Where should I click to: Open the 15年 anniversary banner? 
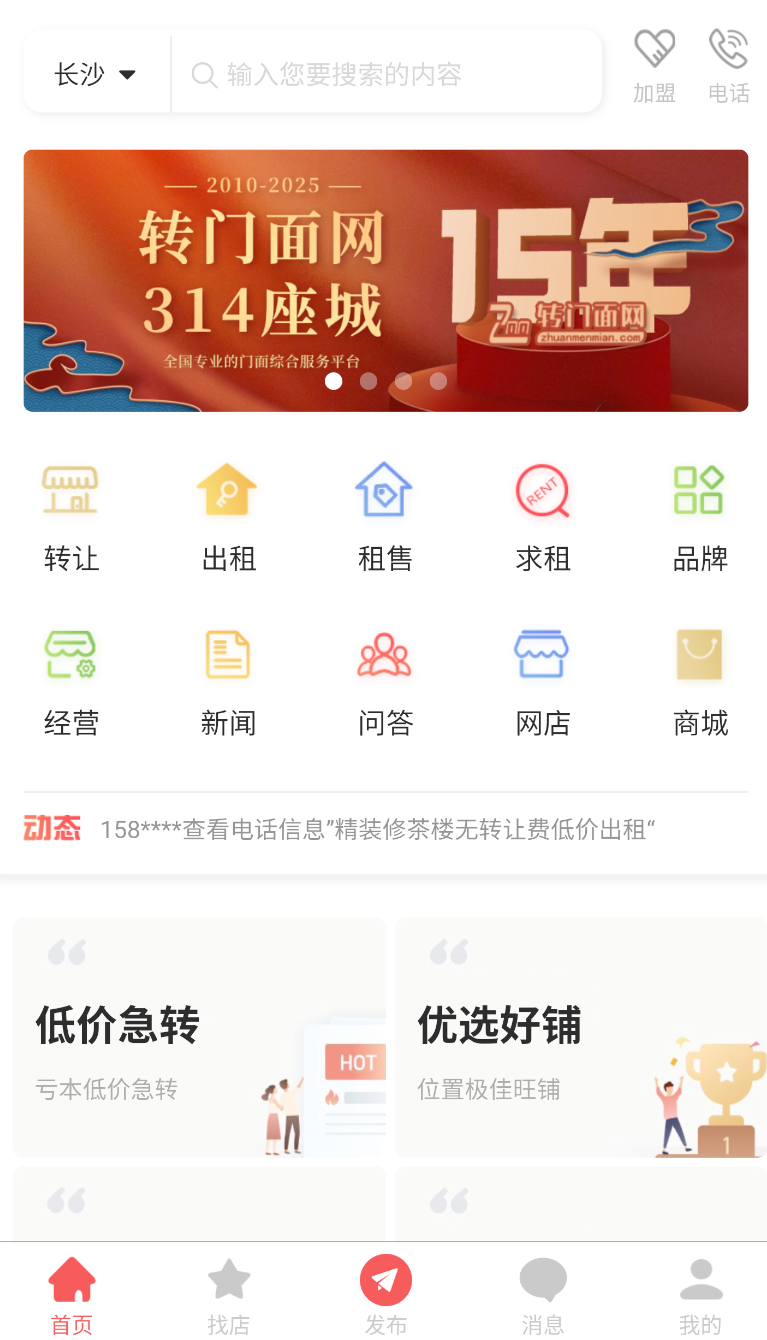[x=385, y=280]
